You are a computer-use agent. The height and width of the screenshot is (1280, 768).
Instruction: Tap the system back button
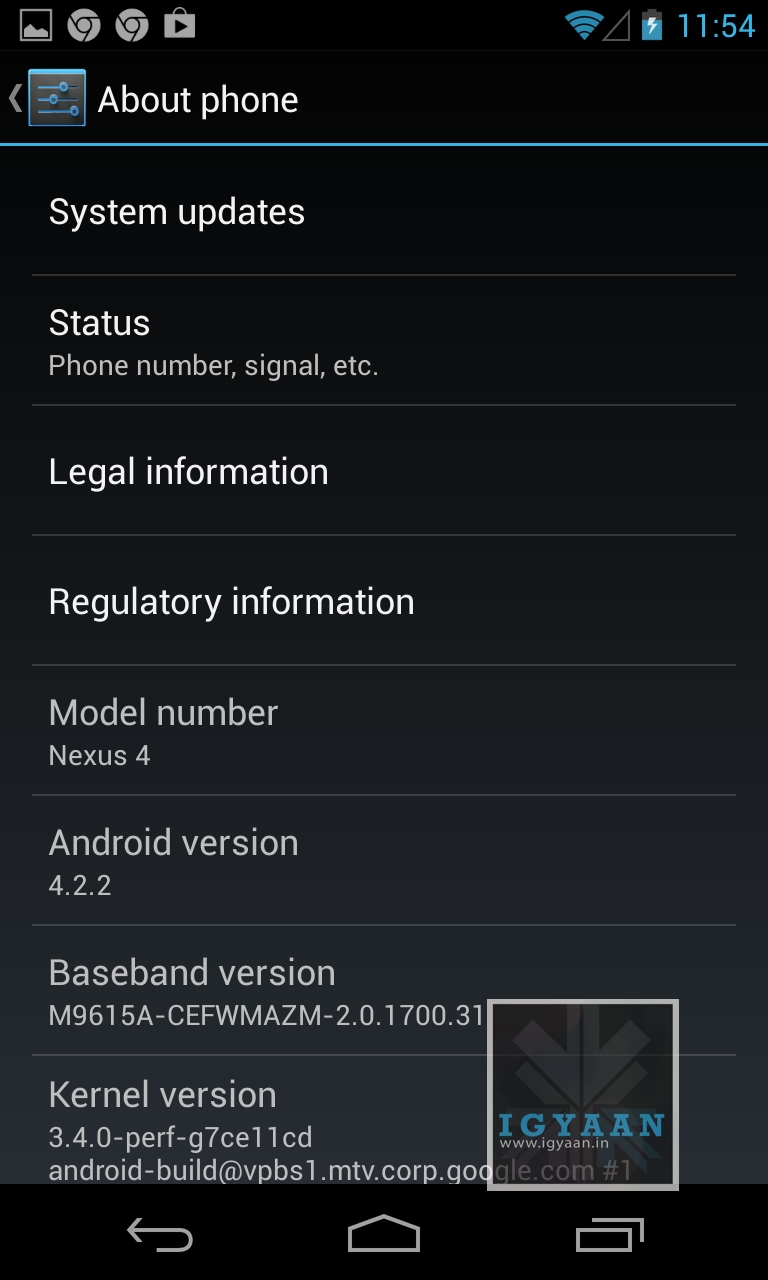(160, 1234)
